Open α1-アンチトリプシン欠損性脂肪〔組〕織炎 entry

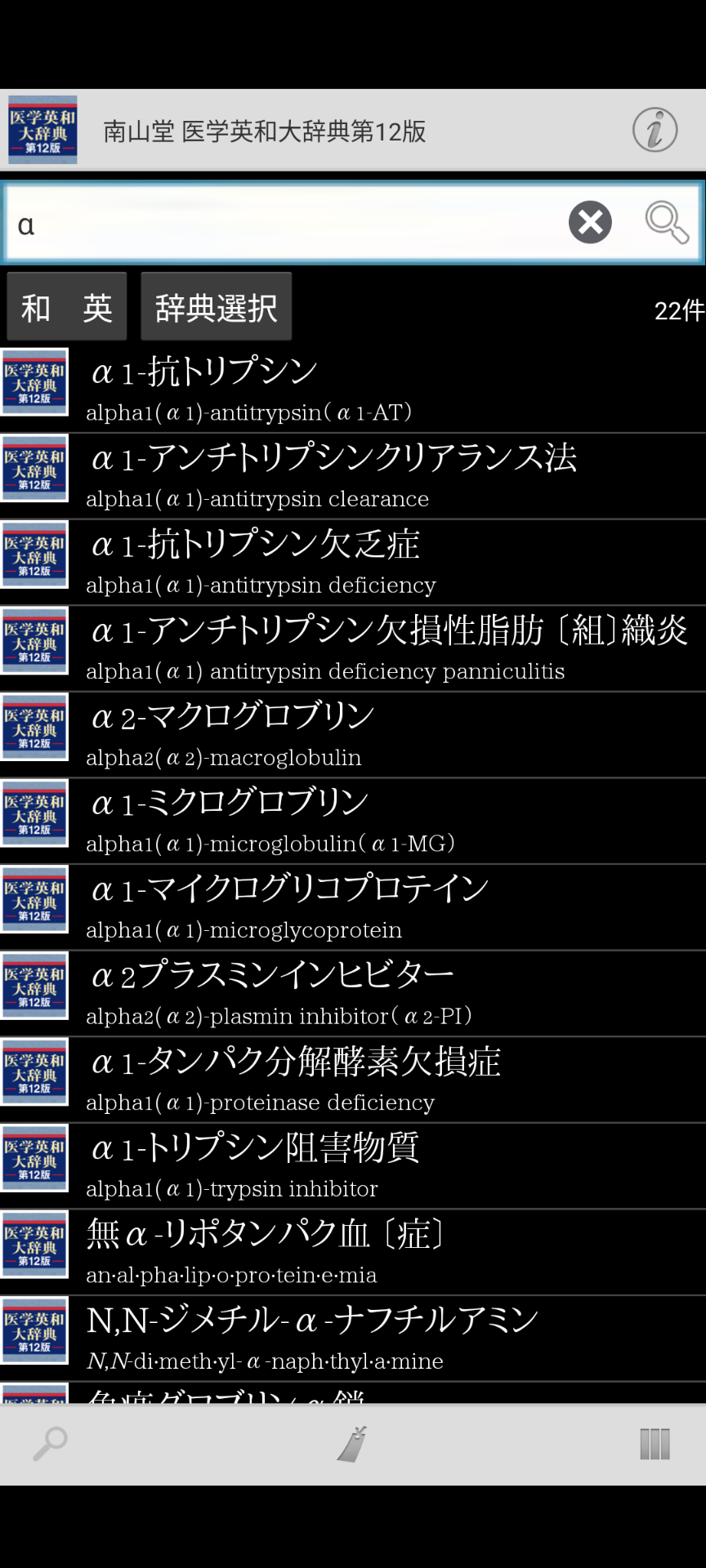(353, 648)
